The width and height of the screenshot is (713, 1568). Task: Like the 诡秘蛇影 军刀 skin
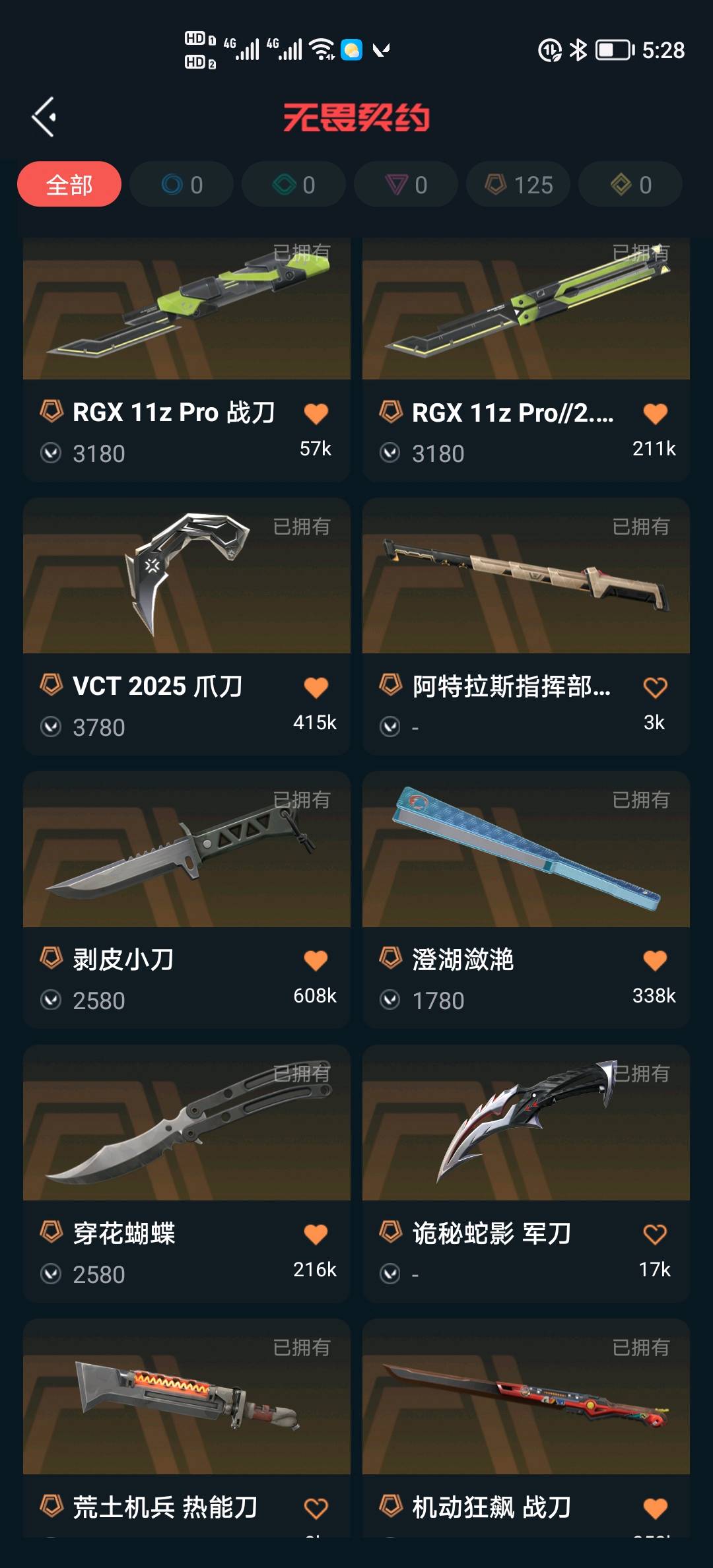click(x=655, y=1234)
